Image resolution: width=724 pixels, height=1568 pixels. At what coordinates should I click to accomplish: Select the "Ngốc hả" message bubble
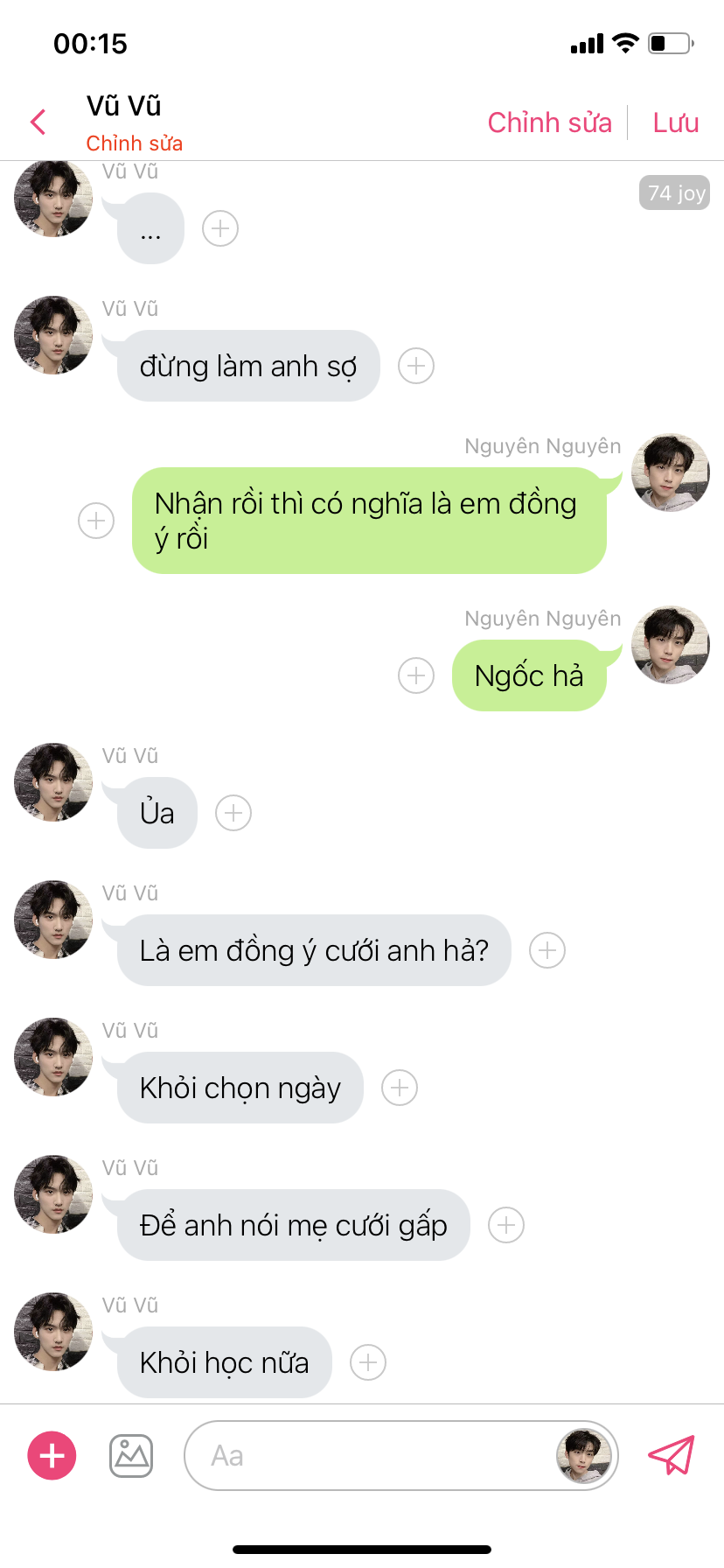point(528,675)
